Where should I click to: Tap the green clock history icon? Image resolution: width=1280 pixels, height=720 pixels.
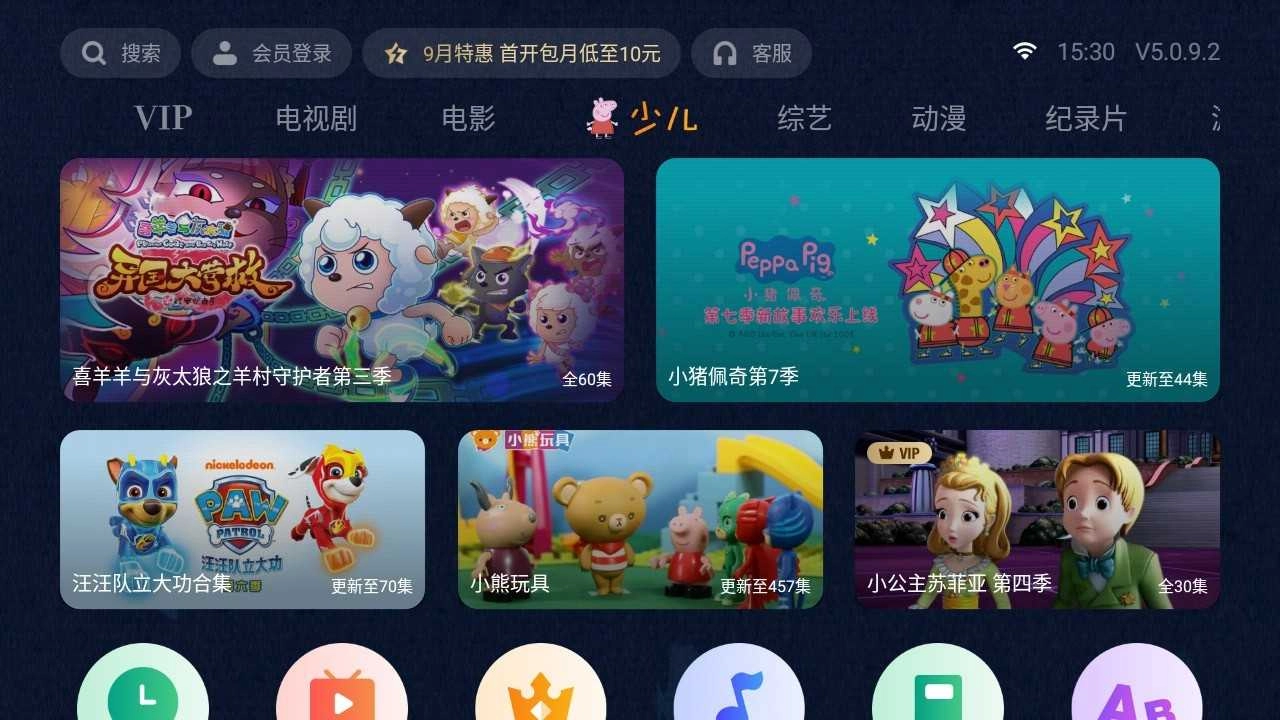pyautogui.click(x=143, y=690)
